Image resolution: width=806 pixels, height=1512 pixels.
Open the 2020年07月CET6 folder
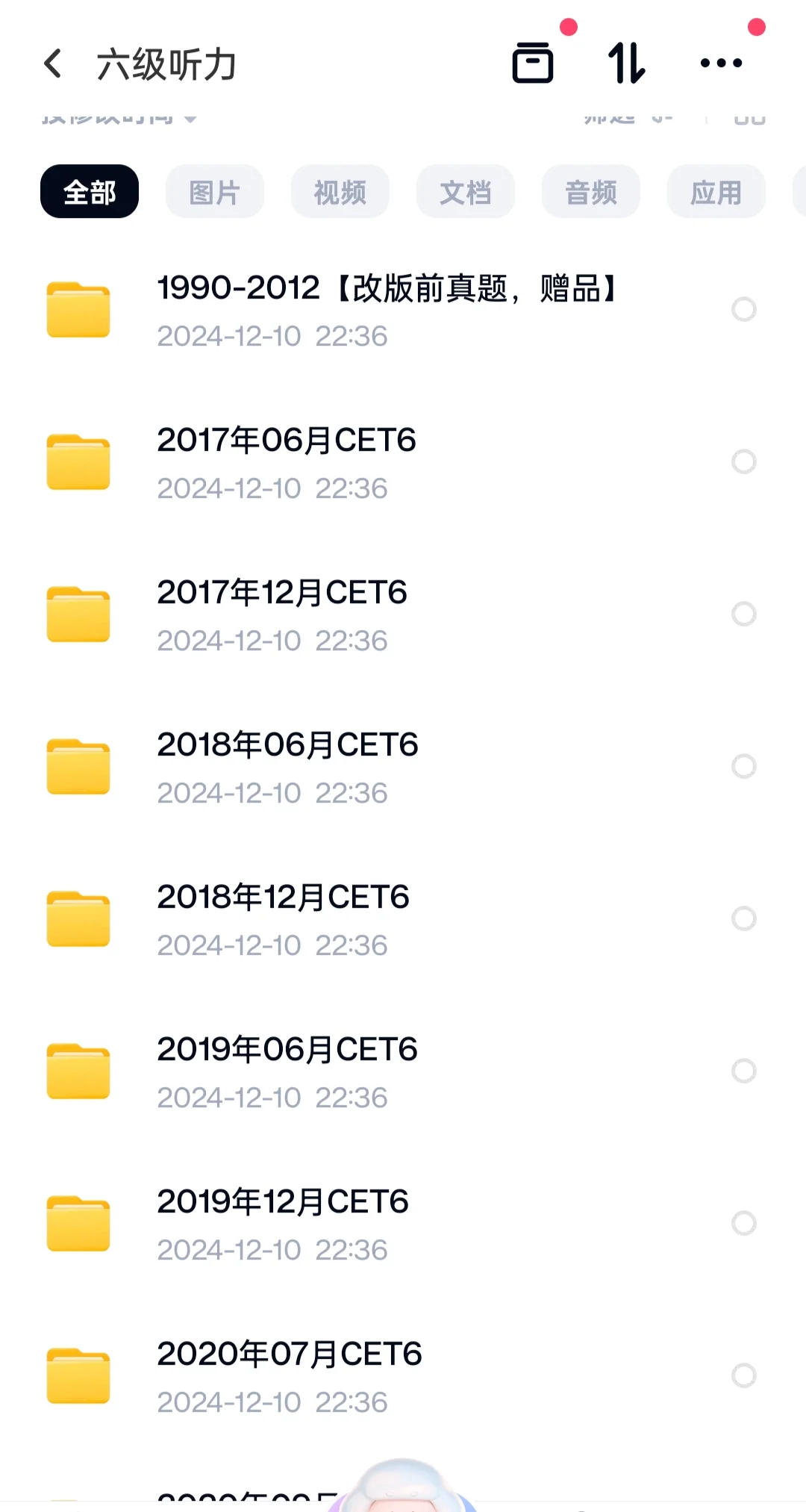pos(290,1375)
